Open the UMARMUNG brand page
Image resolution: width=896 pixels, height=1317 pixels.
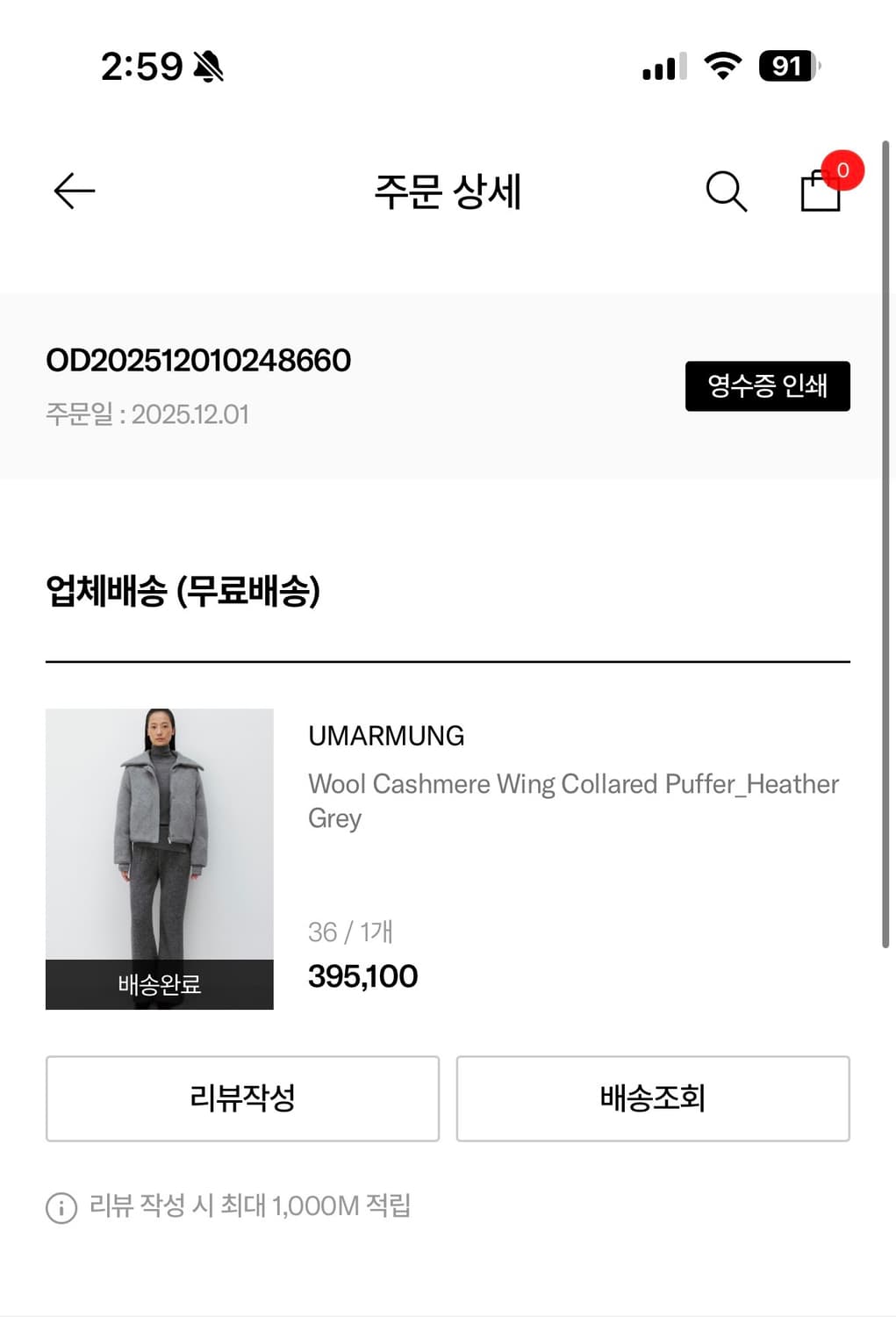click(386, 736)
